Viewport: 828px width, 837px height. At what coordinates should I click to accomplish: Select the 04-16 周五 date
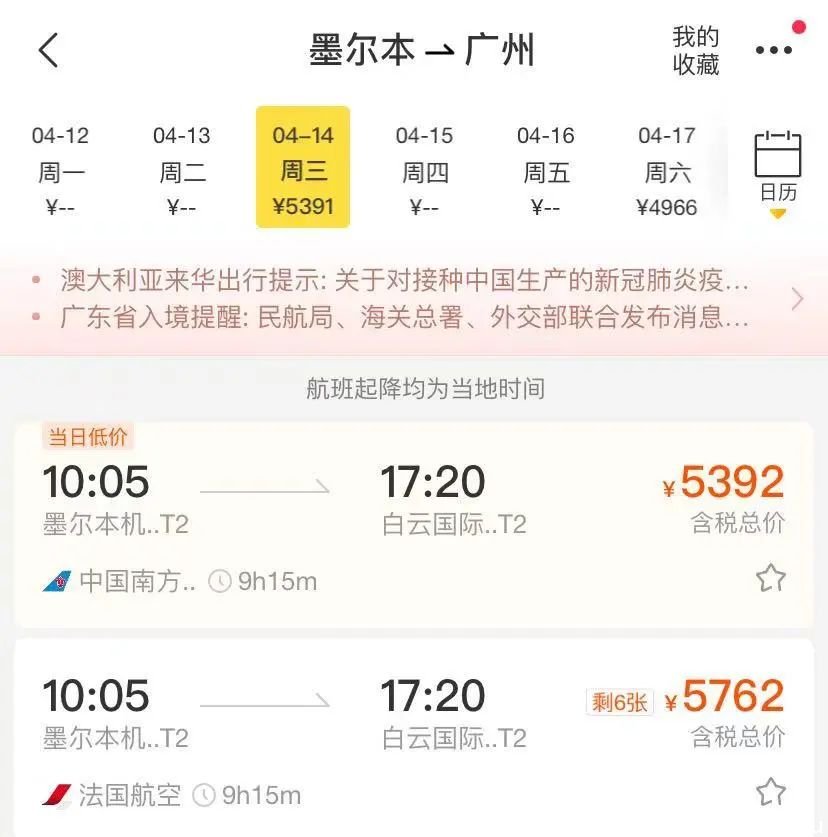(546, 171)
